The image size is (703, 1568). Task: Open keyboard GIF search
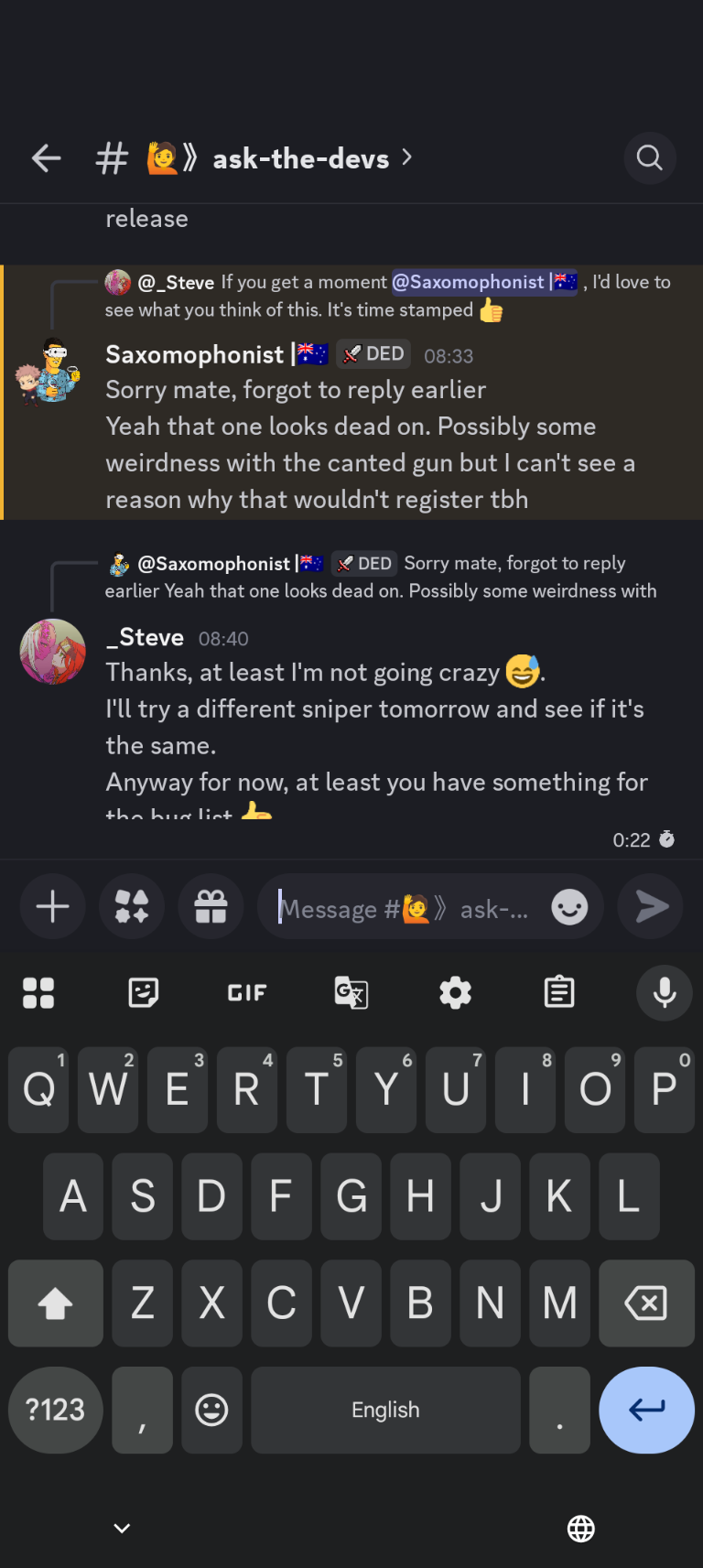point(247,992)
